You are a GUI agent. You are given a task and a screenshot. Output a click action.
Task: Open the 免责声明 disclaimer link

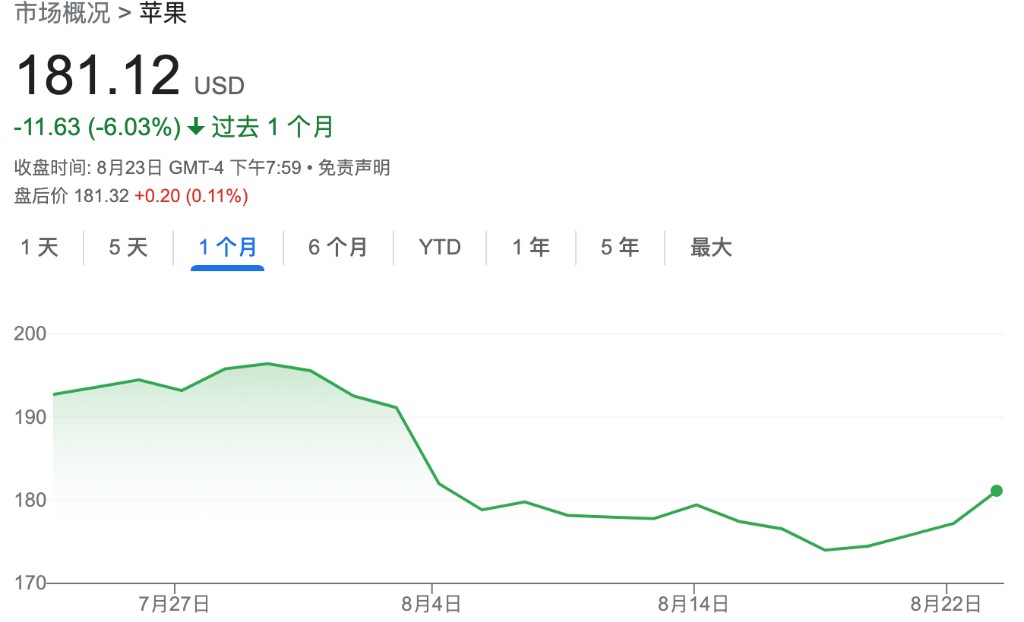point(354,168)
